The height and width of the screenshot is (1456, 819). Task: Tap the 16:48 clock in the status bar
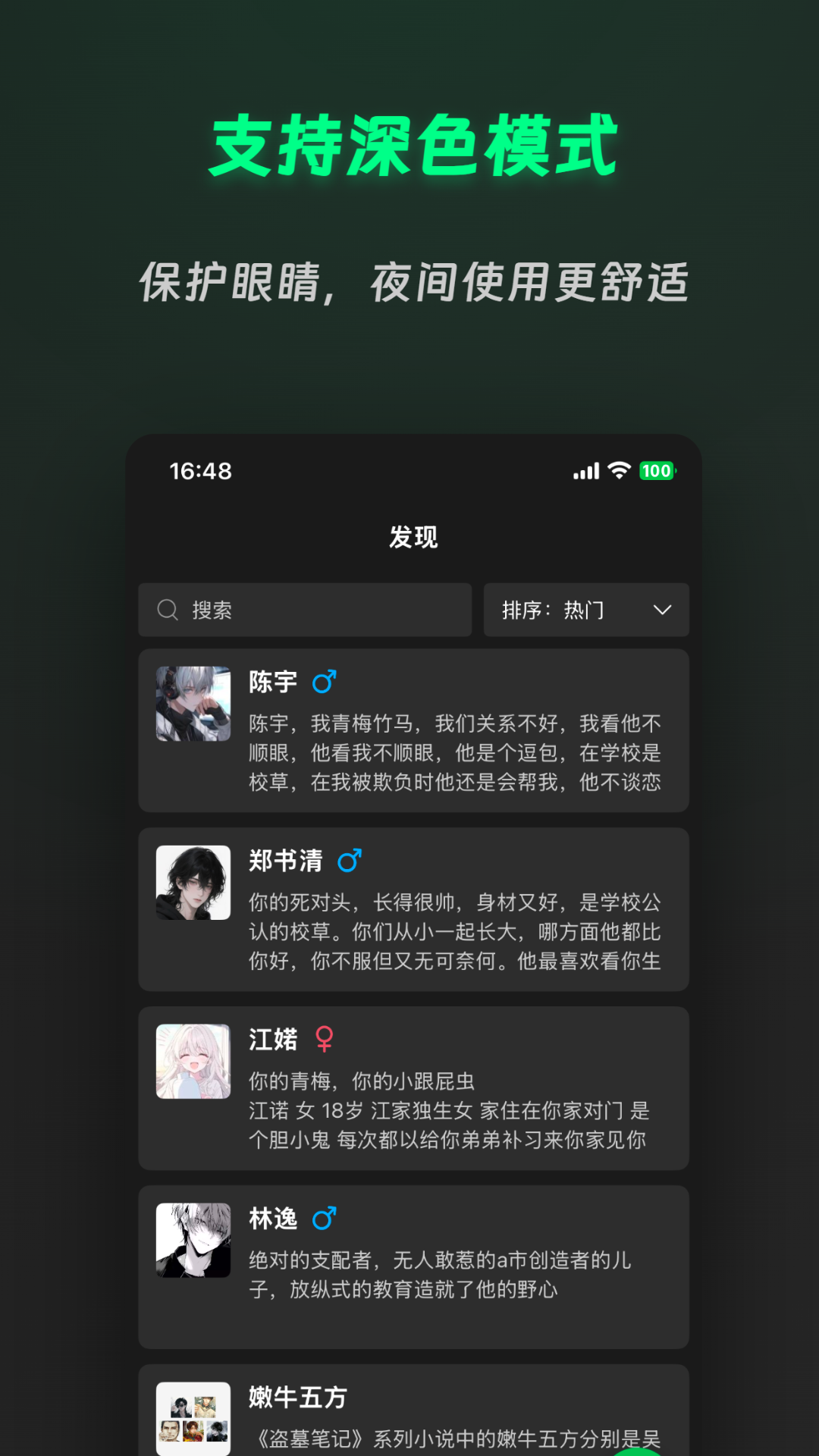coord(199,470)
